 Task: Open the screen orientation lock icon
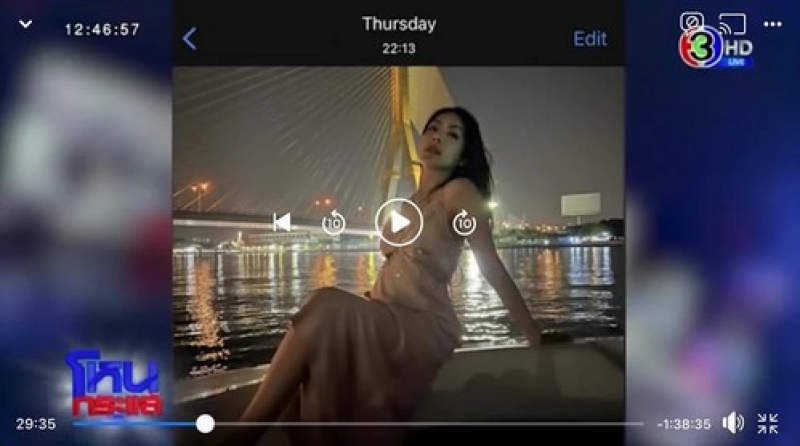691,22
